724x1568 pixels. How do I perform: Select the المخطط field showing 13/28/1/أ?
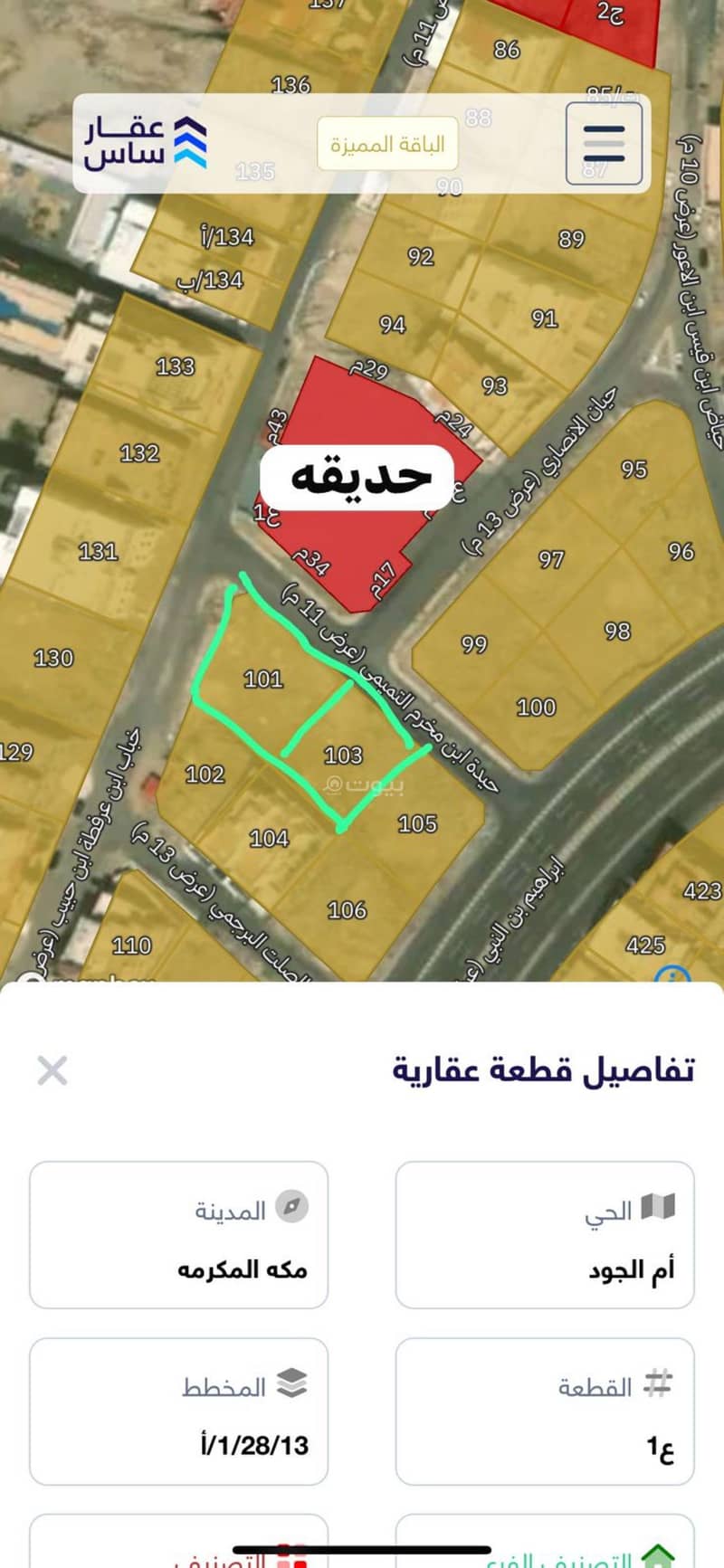click(x=178, y=1411)
